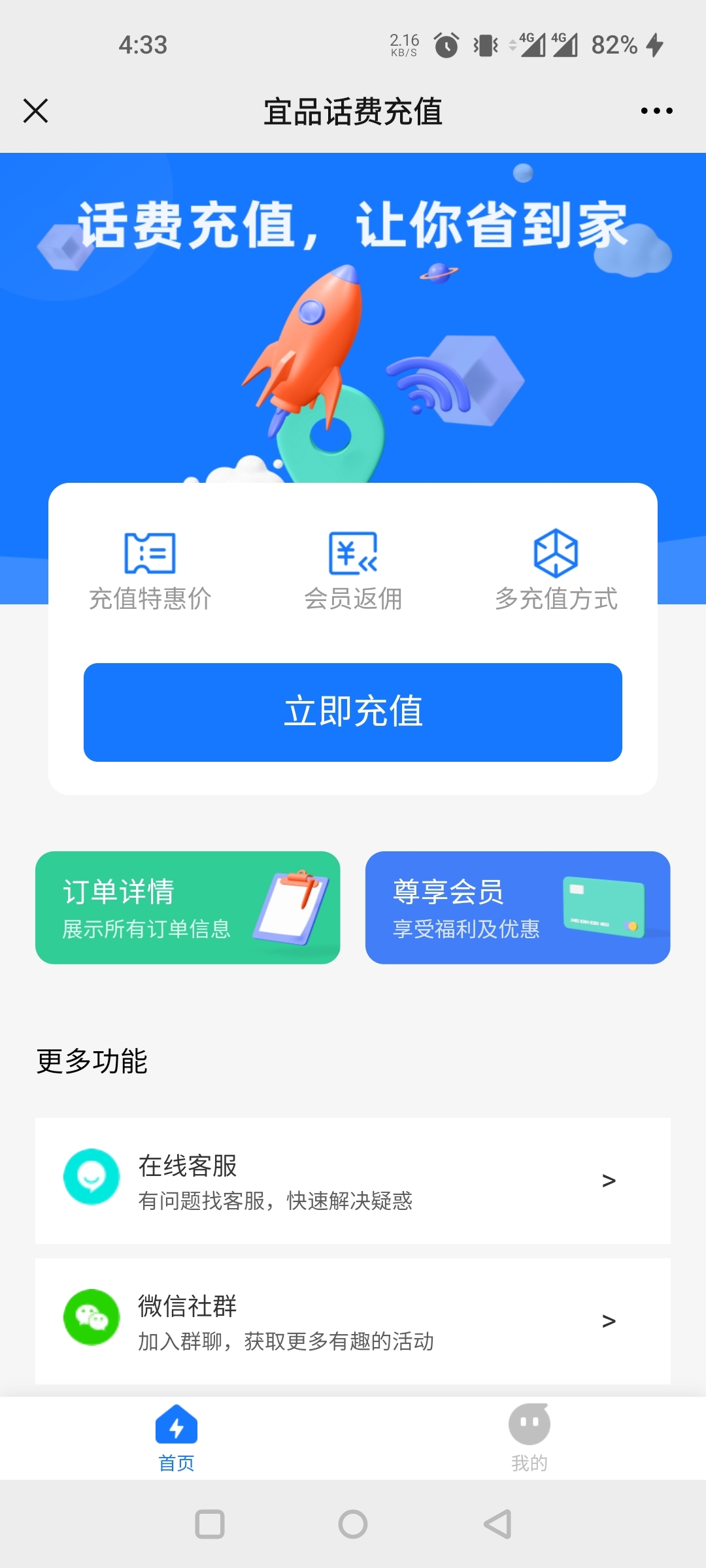Open the 订单详情 card

point(188,907)
